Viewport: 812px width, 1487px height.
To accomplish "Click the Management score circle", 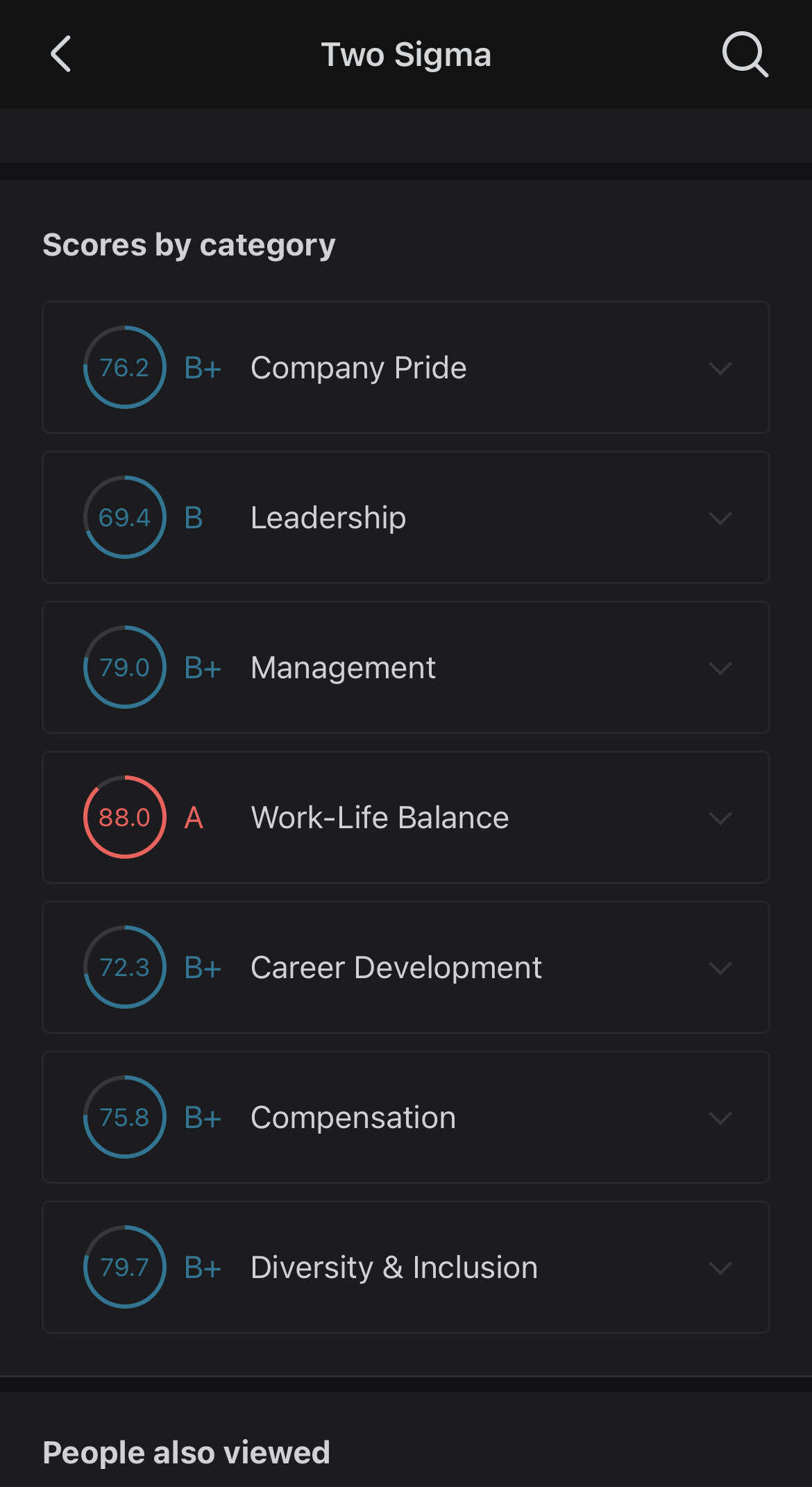I will pyautogui.click(x=124, y=667).
